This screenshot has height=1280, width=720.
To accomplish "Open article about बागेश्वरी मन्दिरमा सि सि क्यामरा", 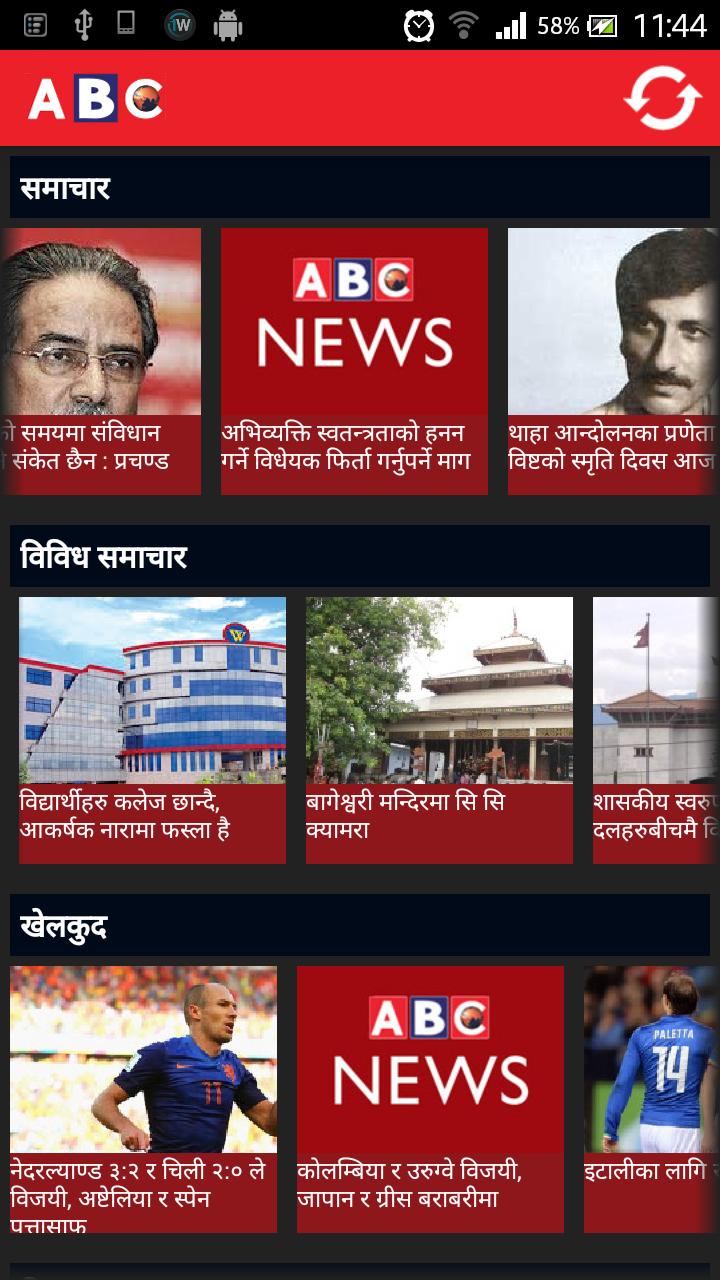I will click(438, 728).
